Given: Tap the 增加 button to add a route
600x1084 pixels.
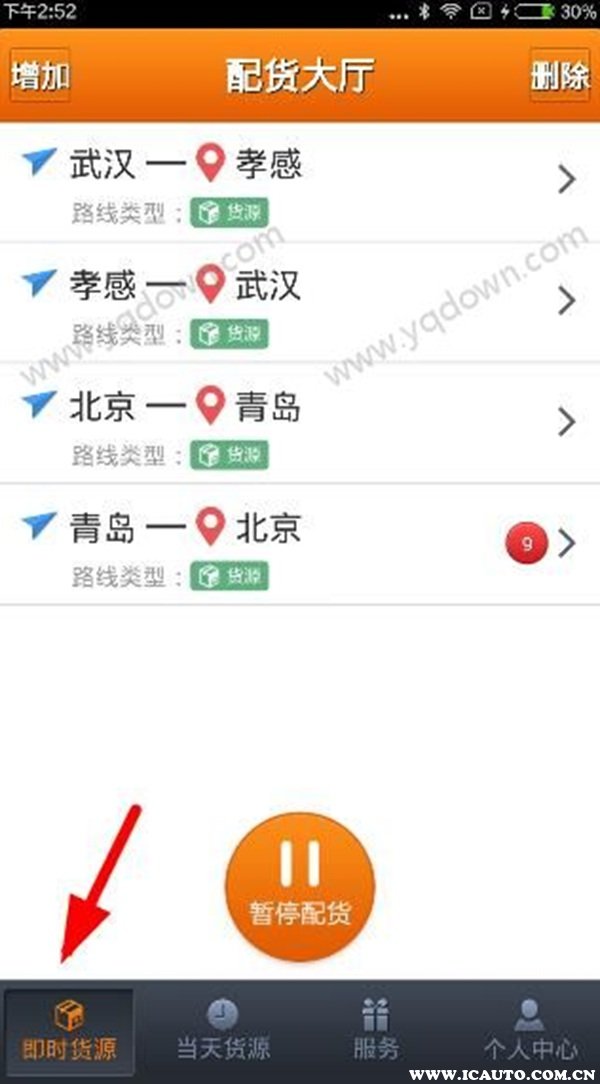Looking at the screenshot, I should 40,76.
